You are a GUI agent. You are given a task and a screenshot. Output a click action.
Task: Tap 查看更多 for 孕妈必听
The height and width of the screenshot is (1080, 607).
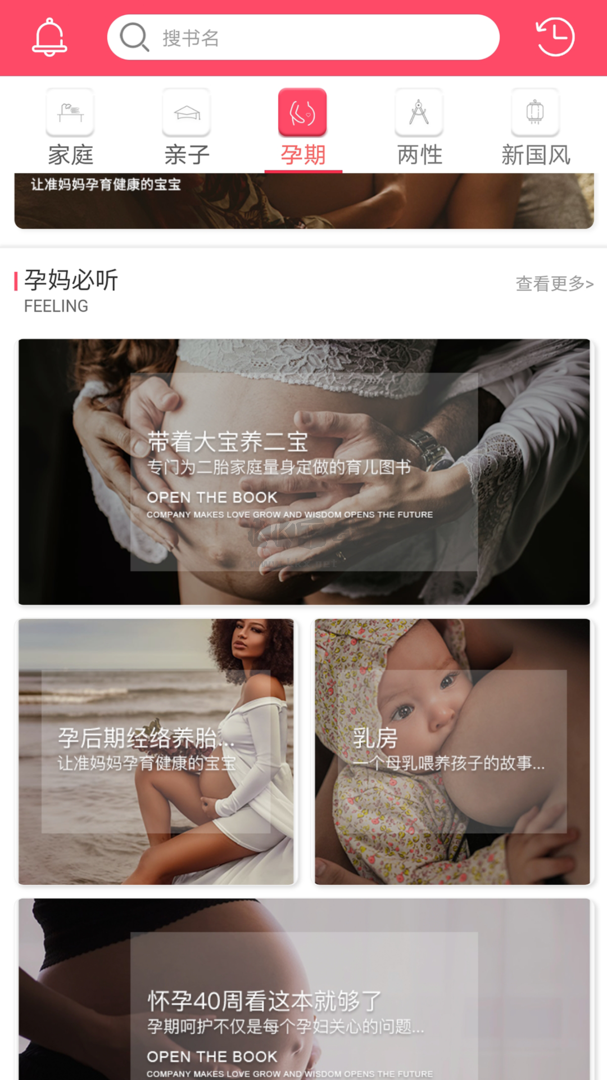(554, 284)
